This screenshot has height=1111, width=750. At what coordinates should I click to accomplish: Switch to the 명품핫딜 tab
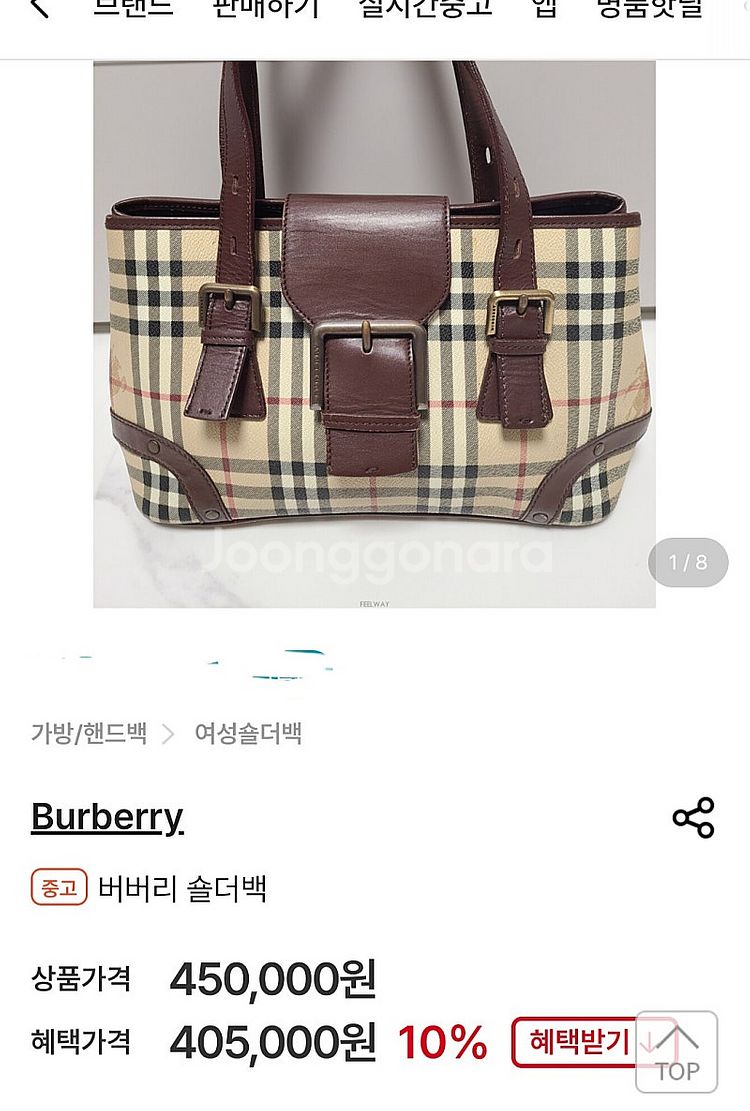pos(649,10)
